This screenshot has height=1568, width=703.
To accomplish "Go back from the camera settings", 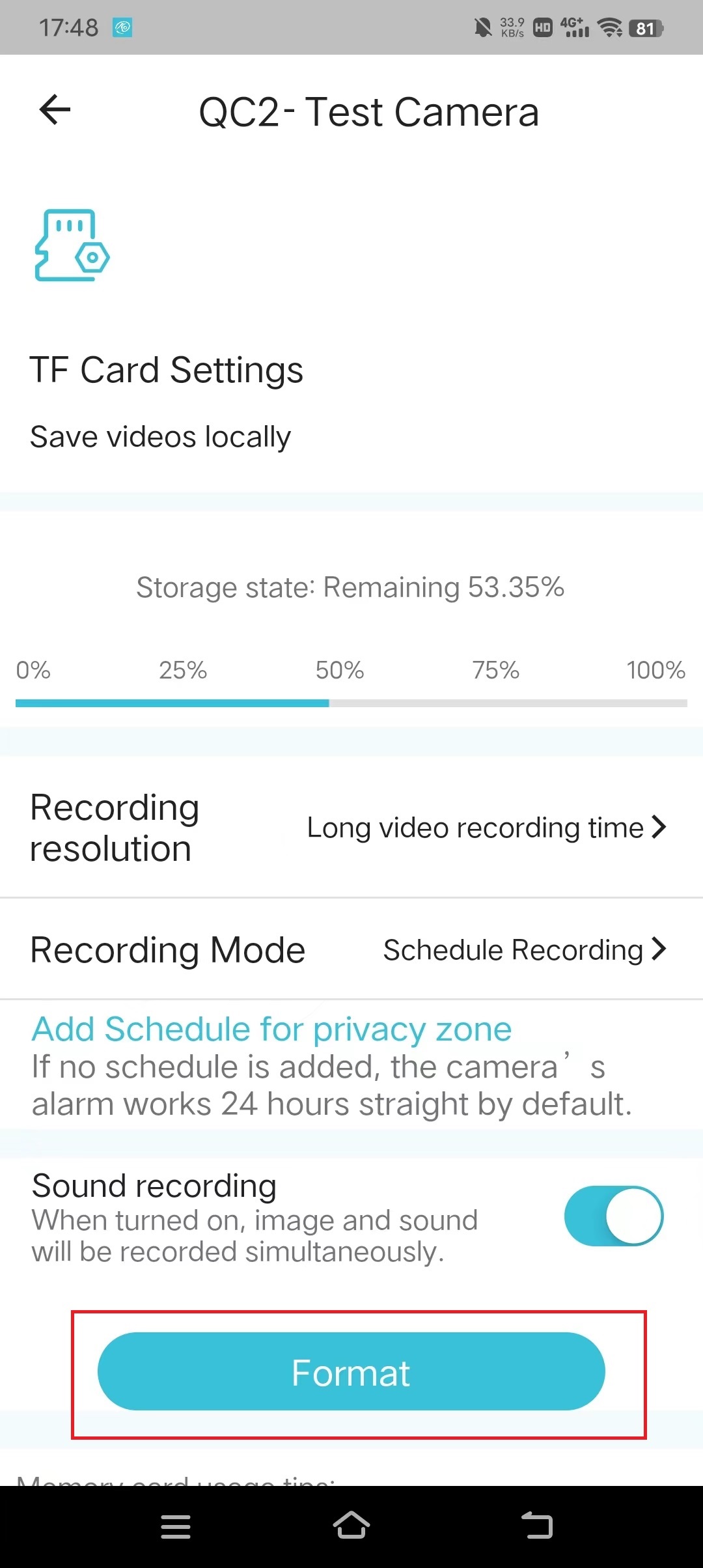I will (55, 109).
